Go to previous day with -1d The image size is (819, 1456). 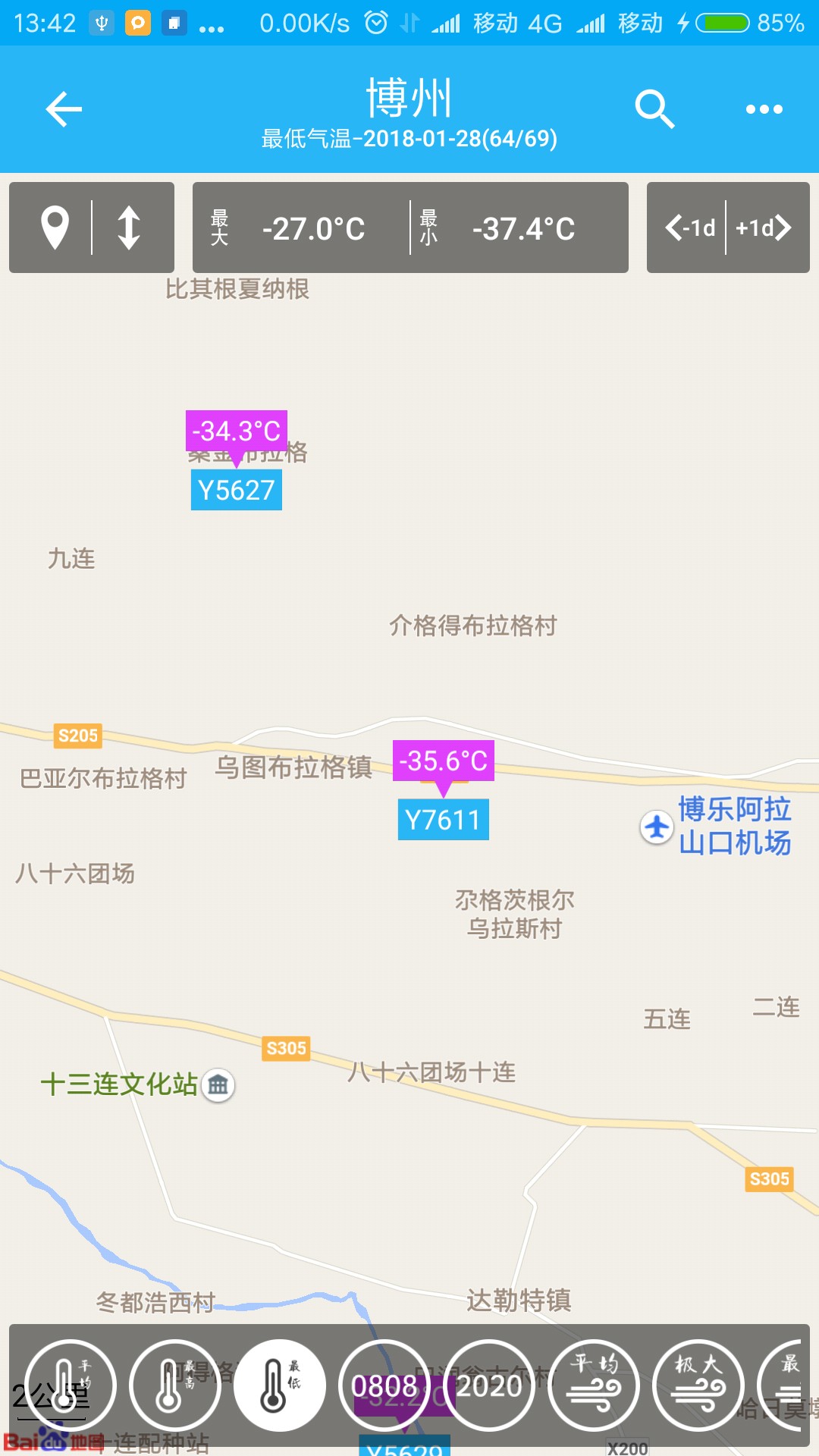coord(690,227)
